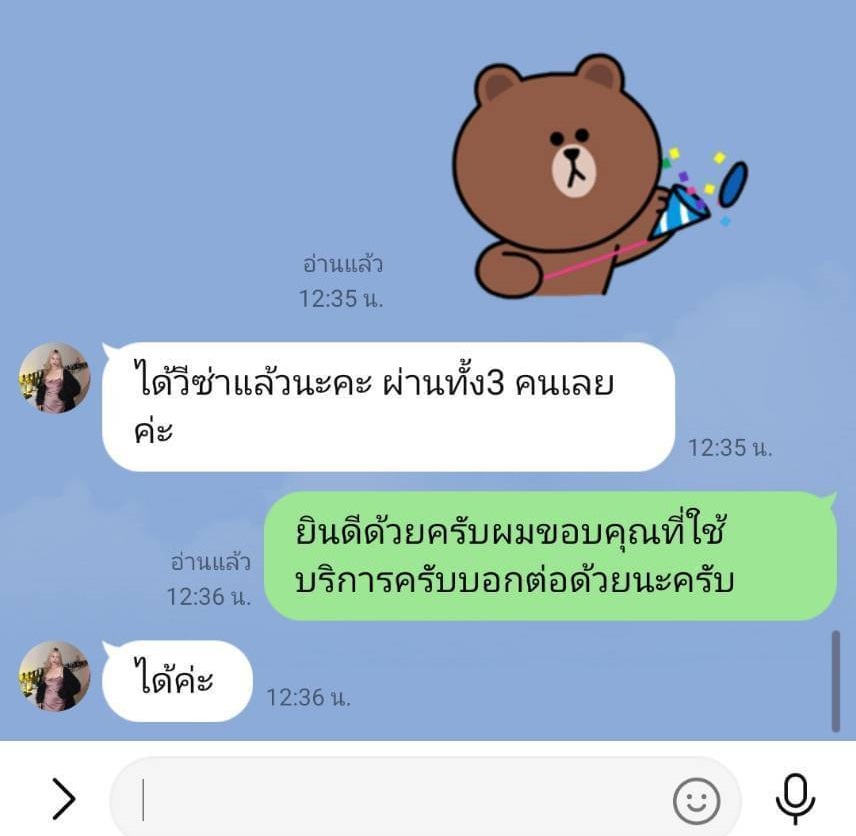Start a voice message with the microphone
856x836 pixels.
pos(796,798)
